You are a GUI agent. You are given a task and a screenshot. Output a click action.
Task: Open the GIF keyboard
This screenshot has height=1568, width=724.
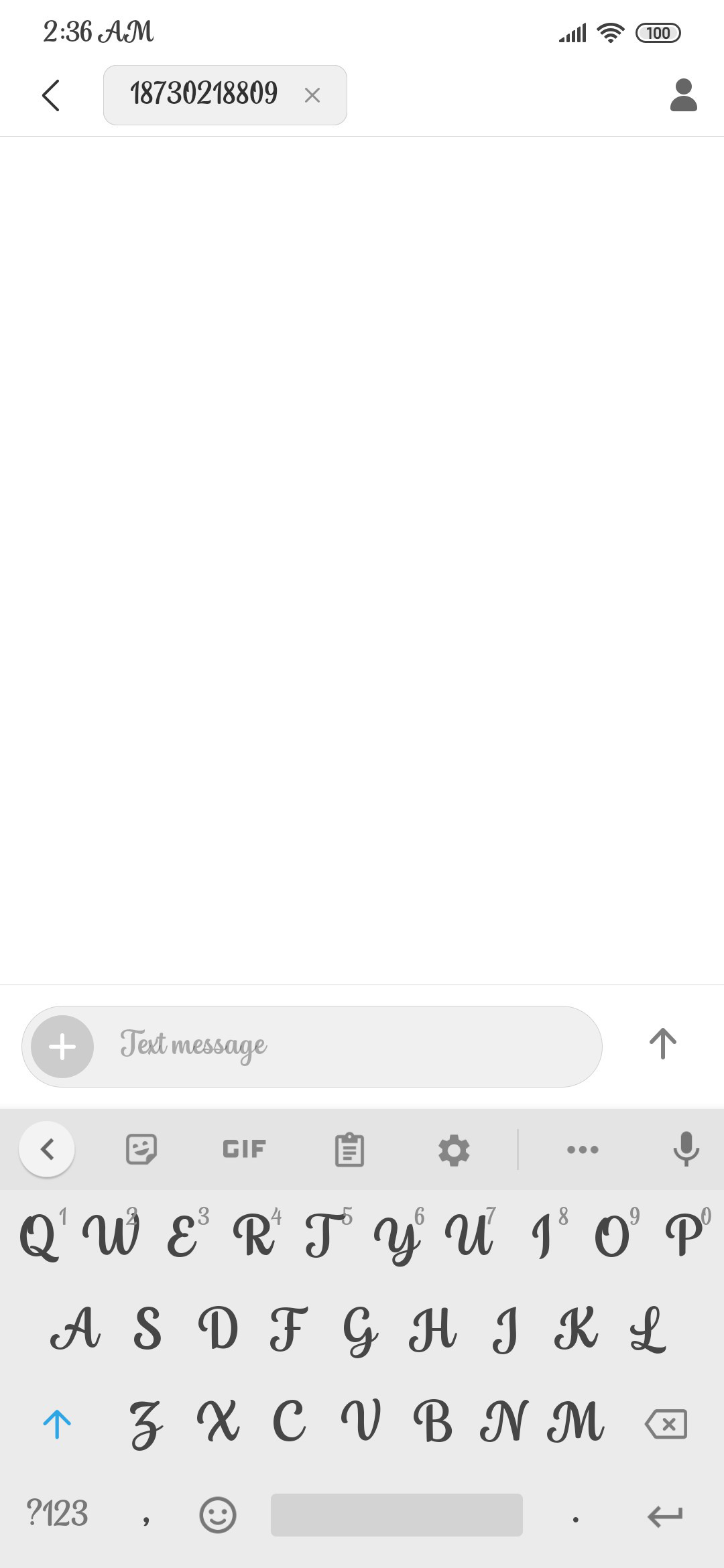coord(244,1149)
